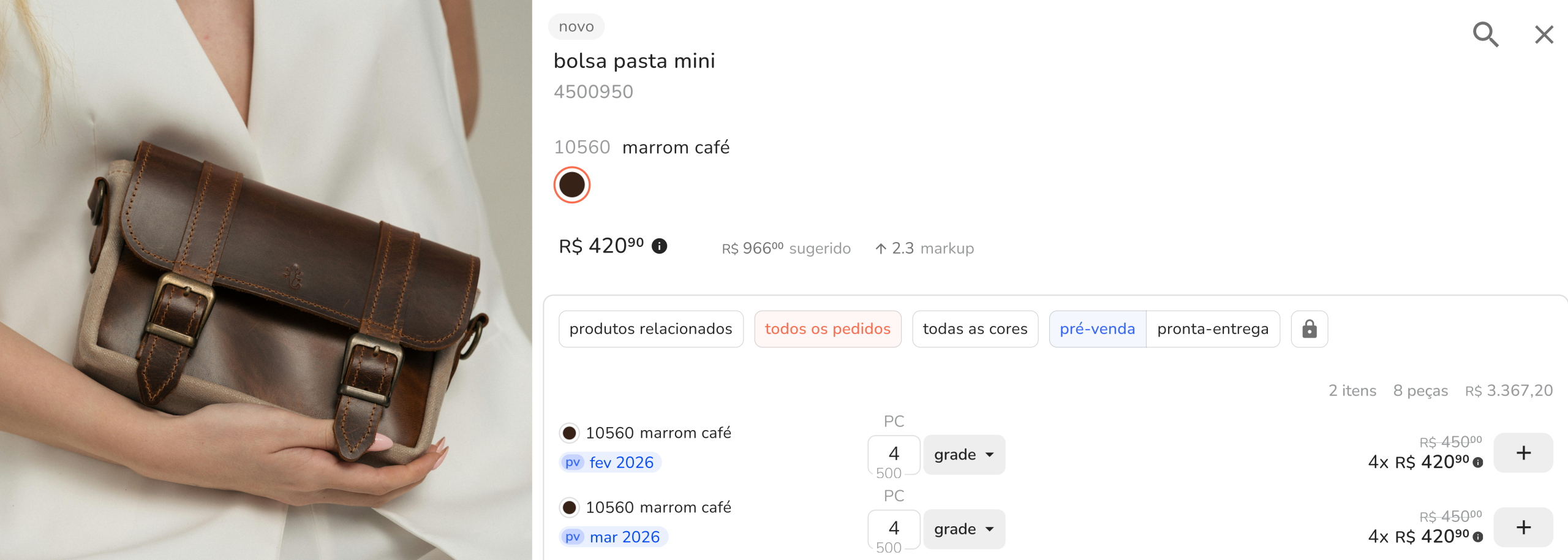Viewport: 1568px width, 560px height.
Task: Open the search magnifier icon
Action: [1485, 34]
